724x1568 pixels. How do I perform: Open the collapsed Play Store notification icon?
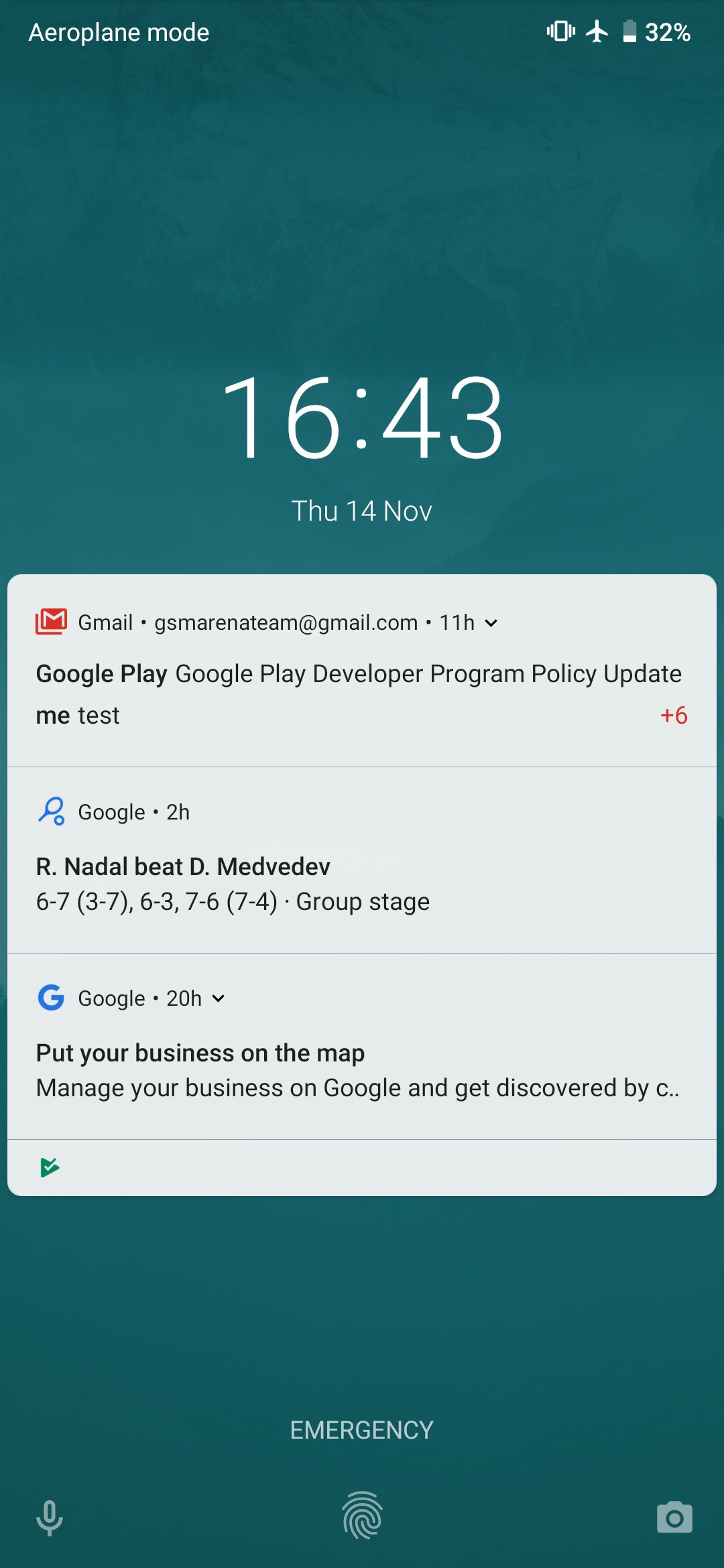click(x=50, y=1167)
